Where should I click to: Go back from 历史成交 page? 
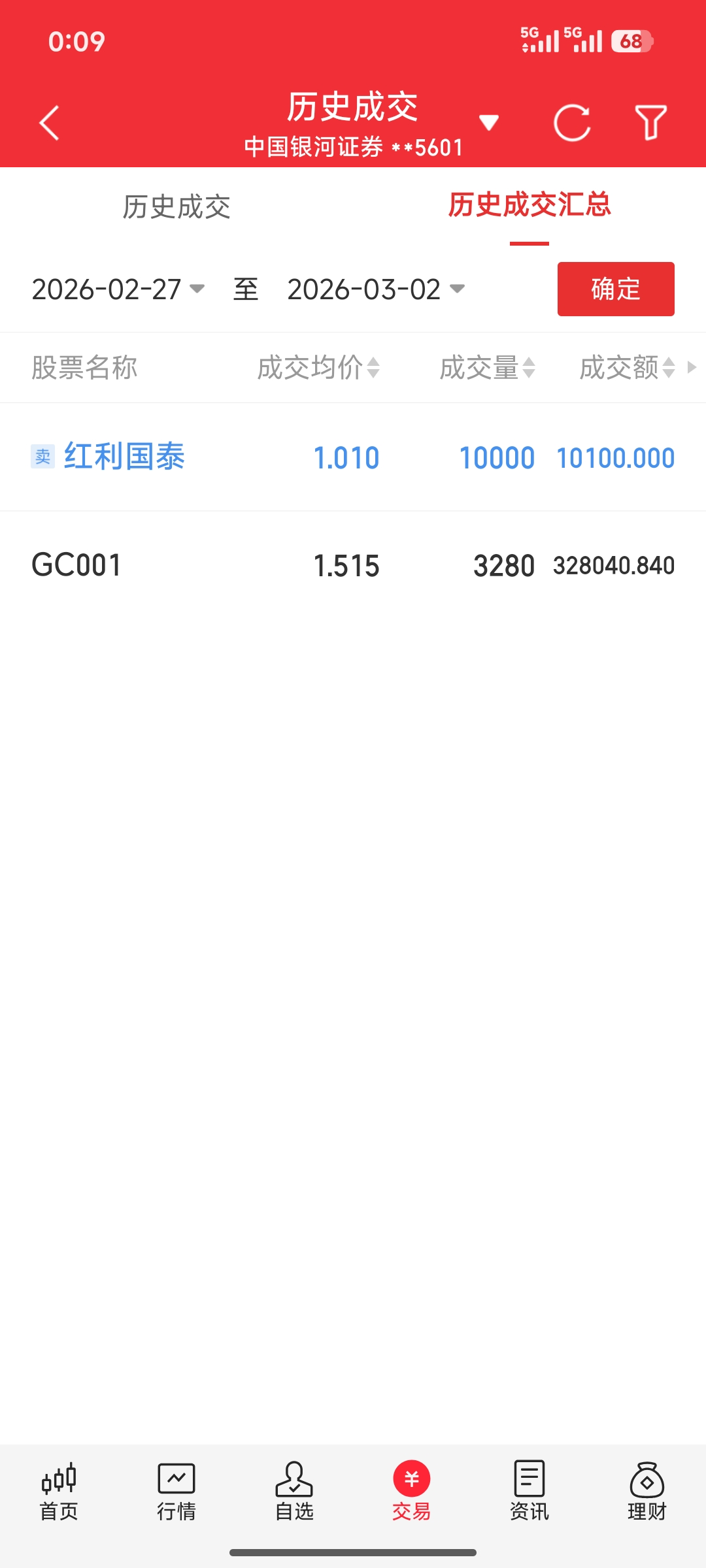50,123
